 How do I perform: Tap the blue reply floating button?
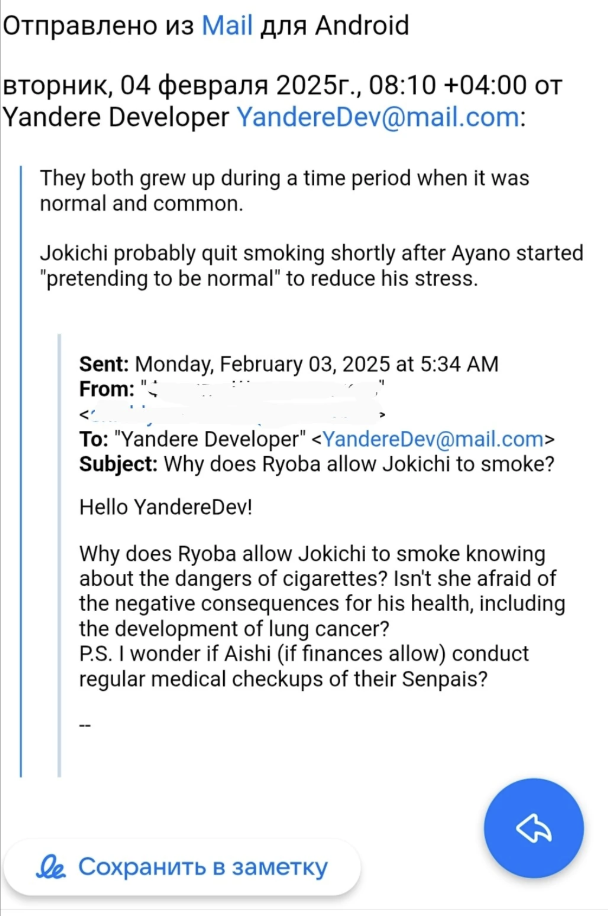[x=533, y=828]
